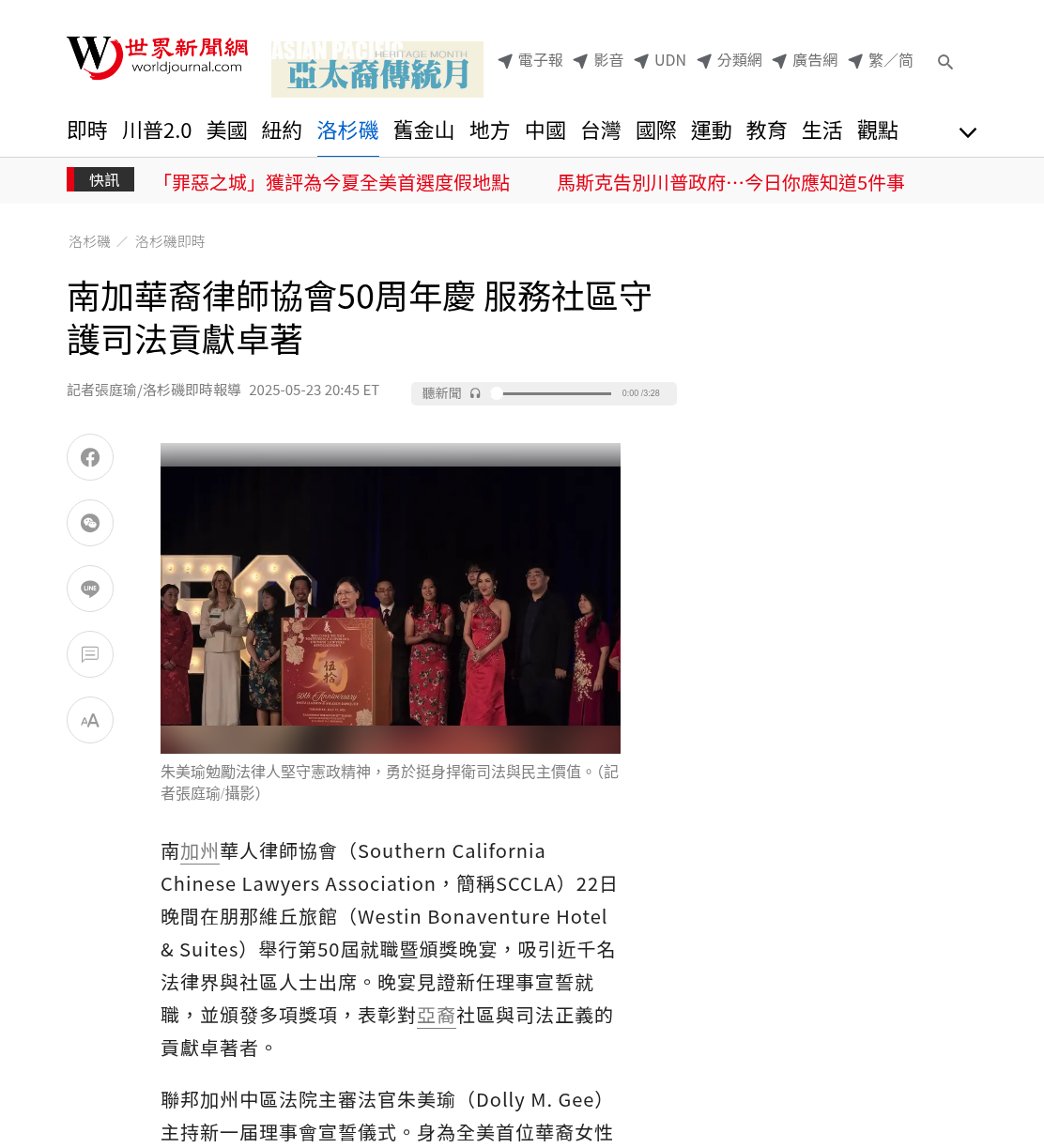This screenshot has height=1148, width=1044.
Task: Open the search magnifier icon
Action: (945, 62)
